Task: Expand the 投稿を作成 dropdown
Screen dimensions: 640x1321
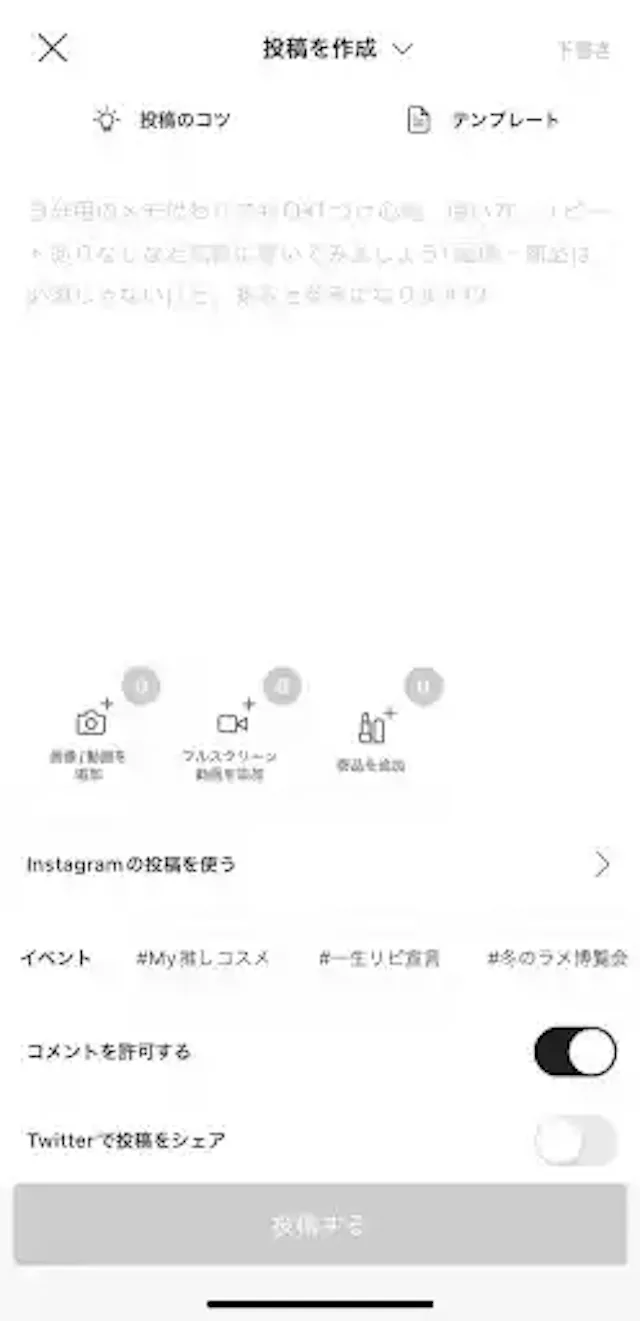Action: pos(337,48)
